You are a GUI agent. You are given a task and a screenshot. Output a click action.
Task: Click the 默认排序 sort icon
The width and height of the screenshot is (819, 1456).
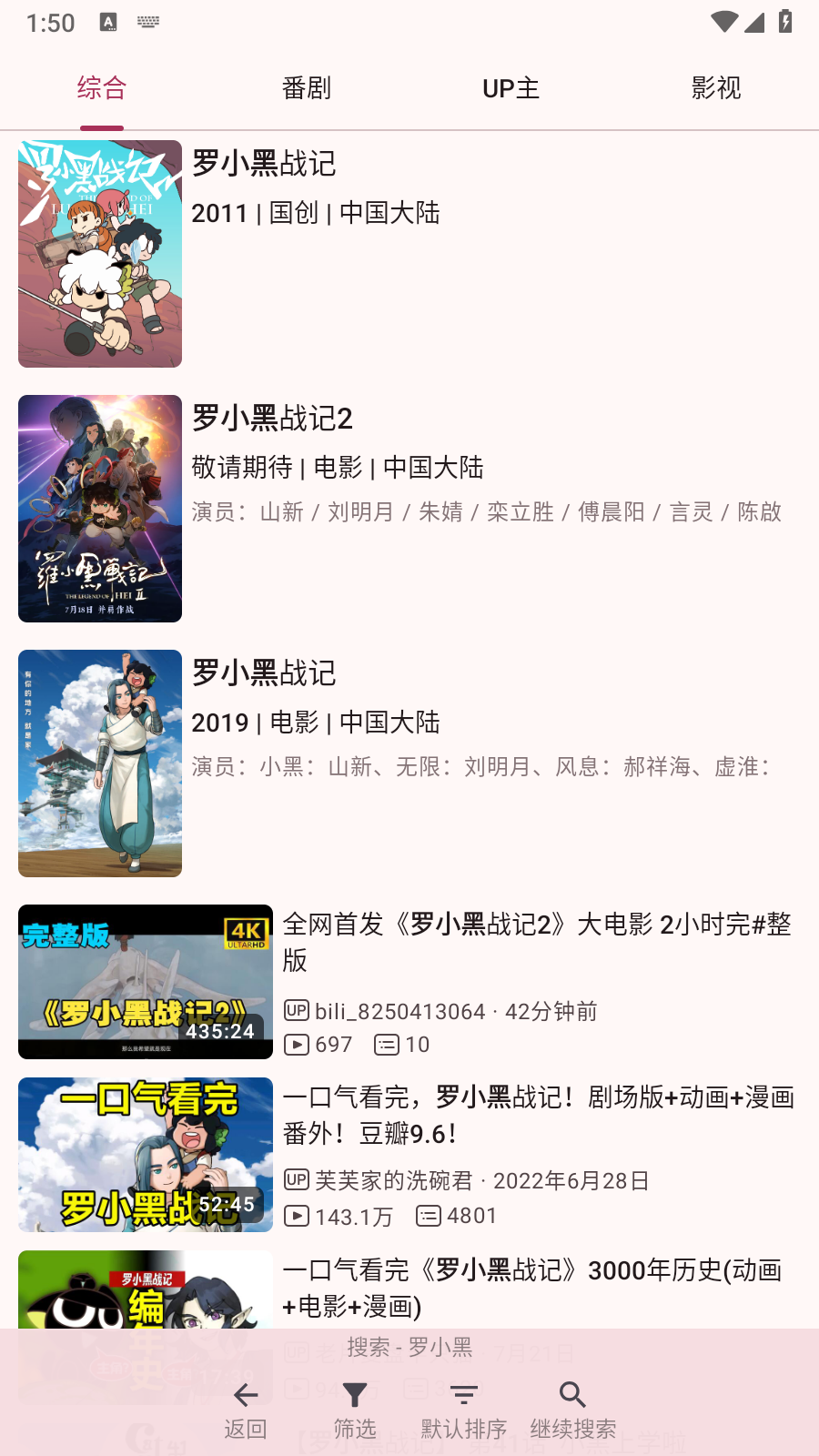point(463,1395)
